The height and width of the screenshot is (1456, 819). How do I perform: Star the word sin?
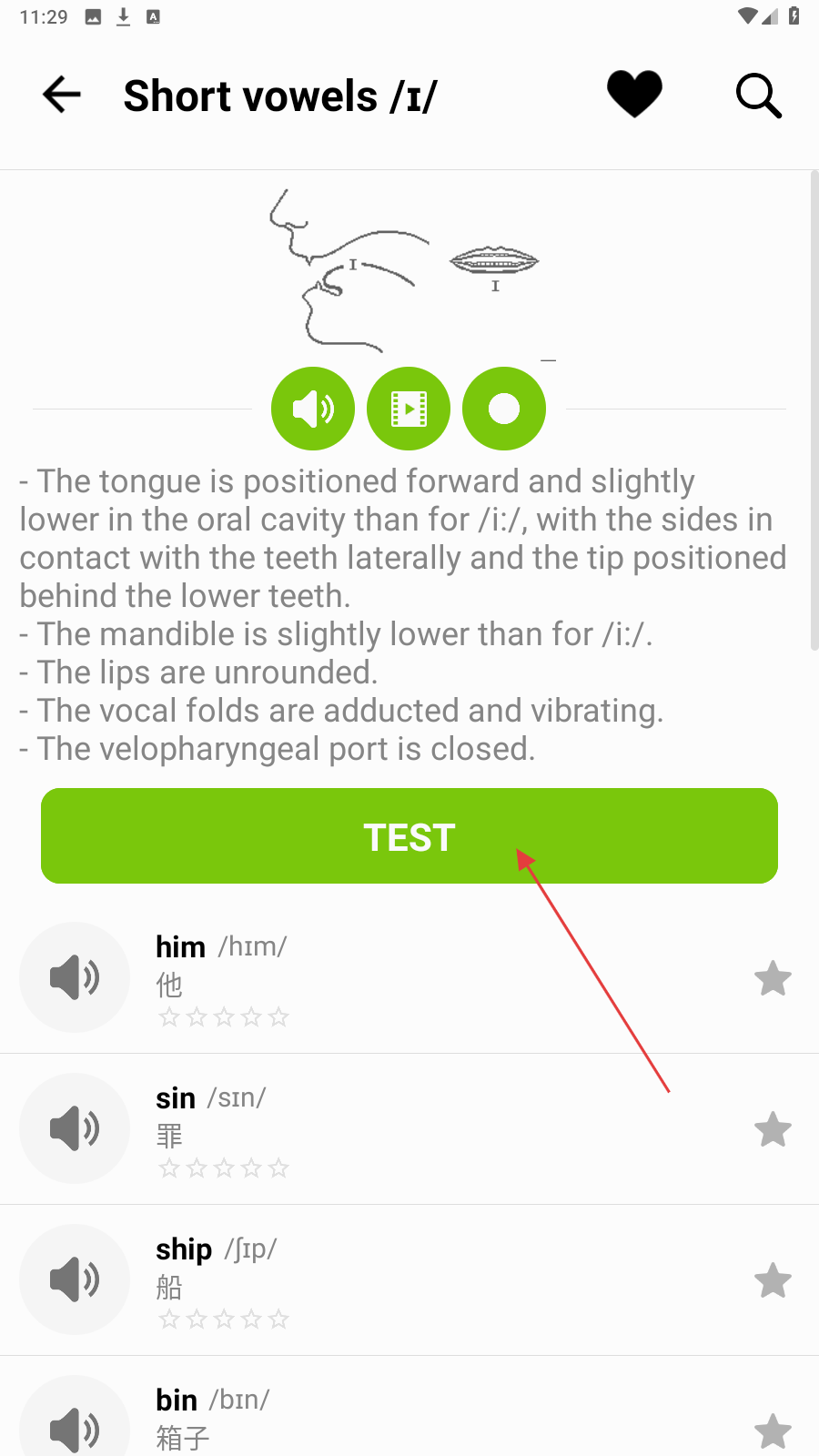click(x=773, y=1129)
